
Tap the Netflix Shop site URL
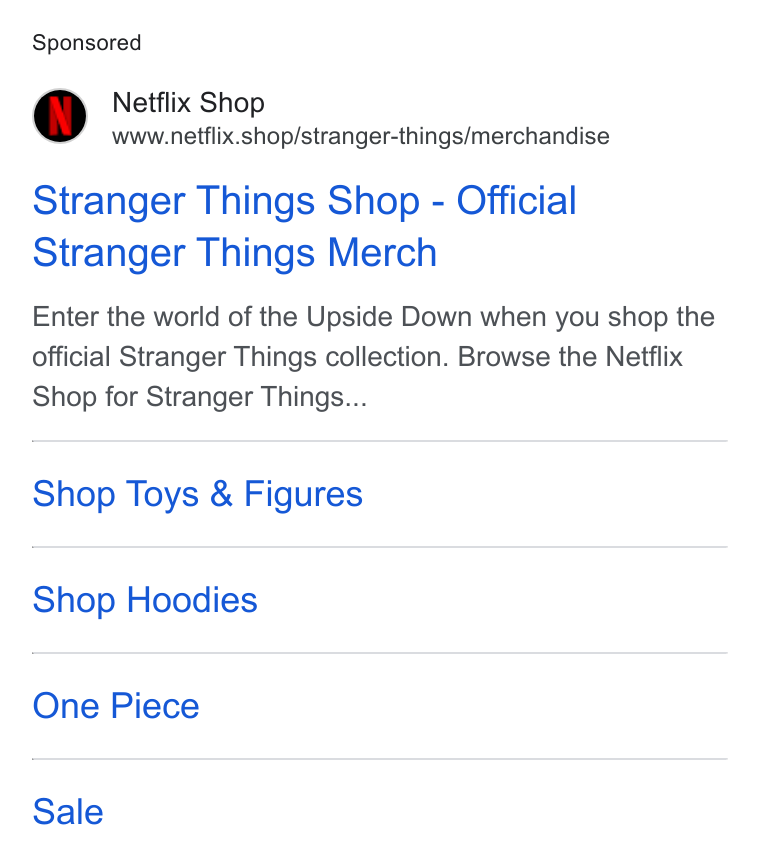360,136
